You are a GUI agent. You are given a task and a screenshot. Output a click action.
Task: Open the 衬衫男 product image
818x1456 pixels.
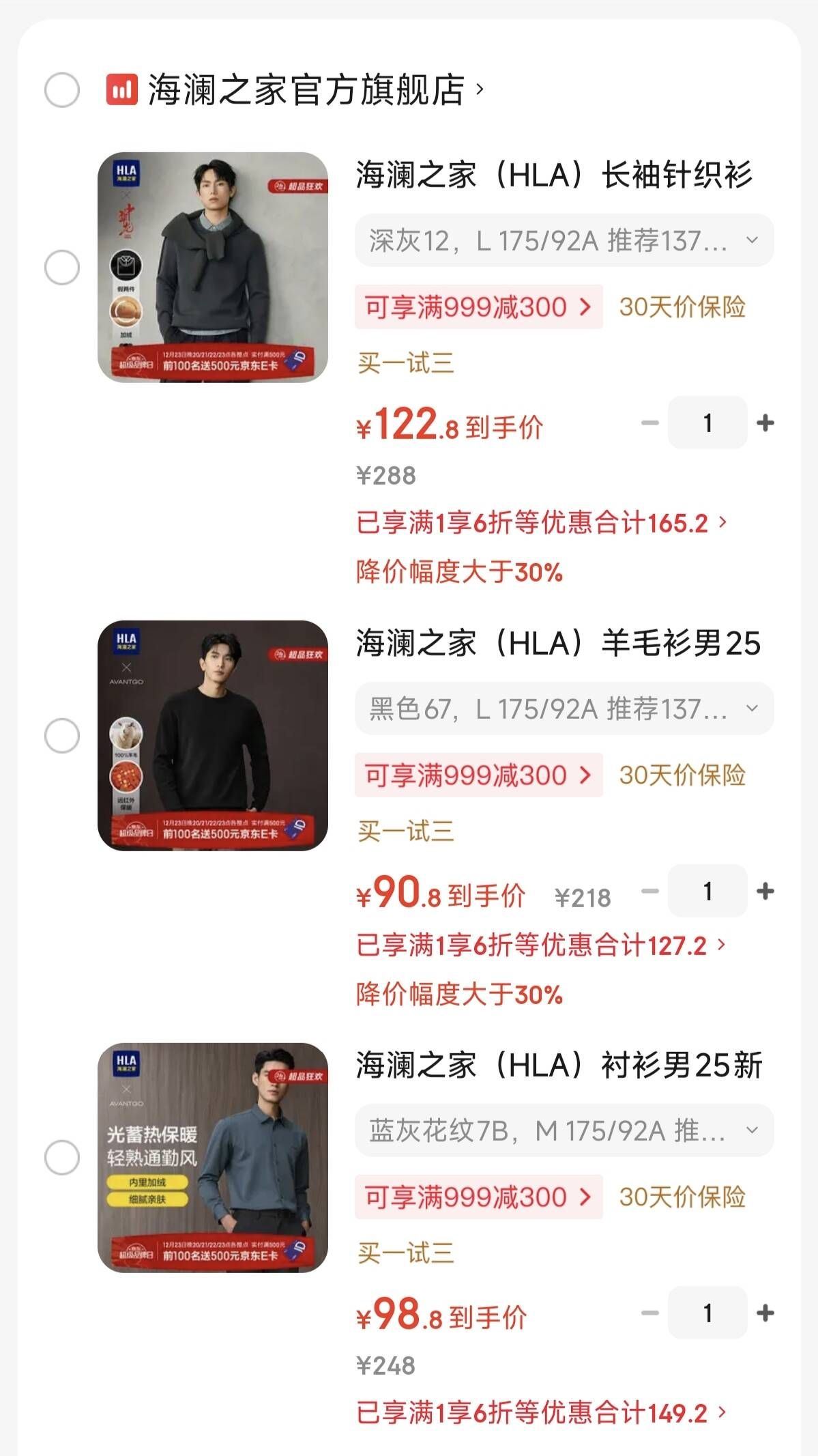213,1158
